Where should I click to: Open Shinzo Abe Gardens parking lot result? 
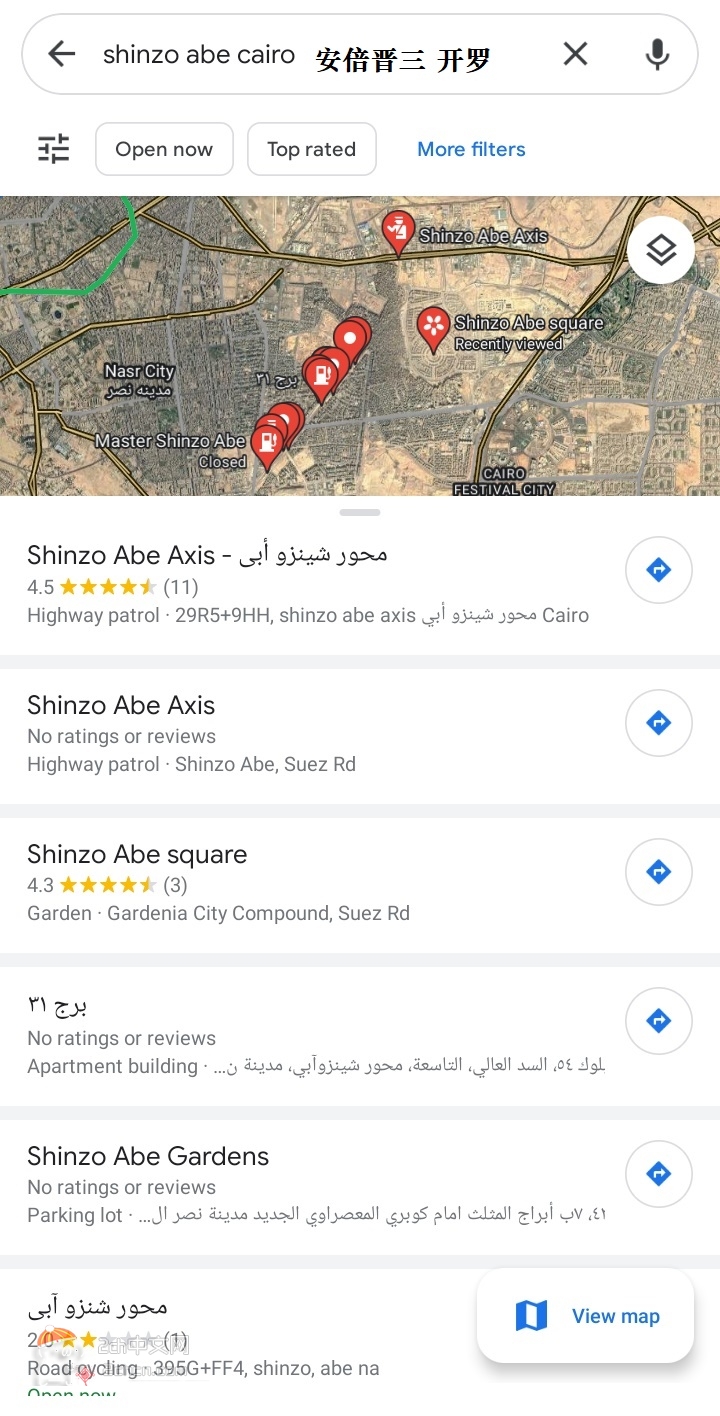(x=300, y=1184)
